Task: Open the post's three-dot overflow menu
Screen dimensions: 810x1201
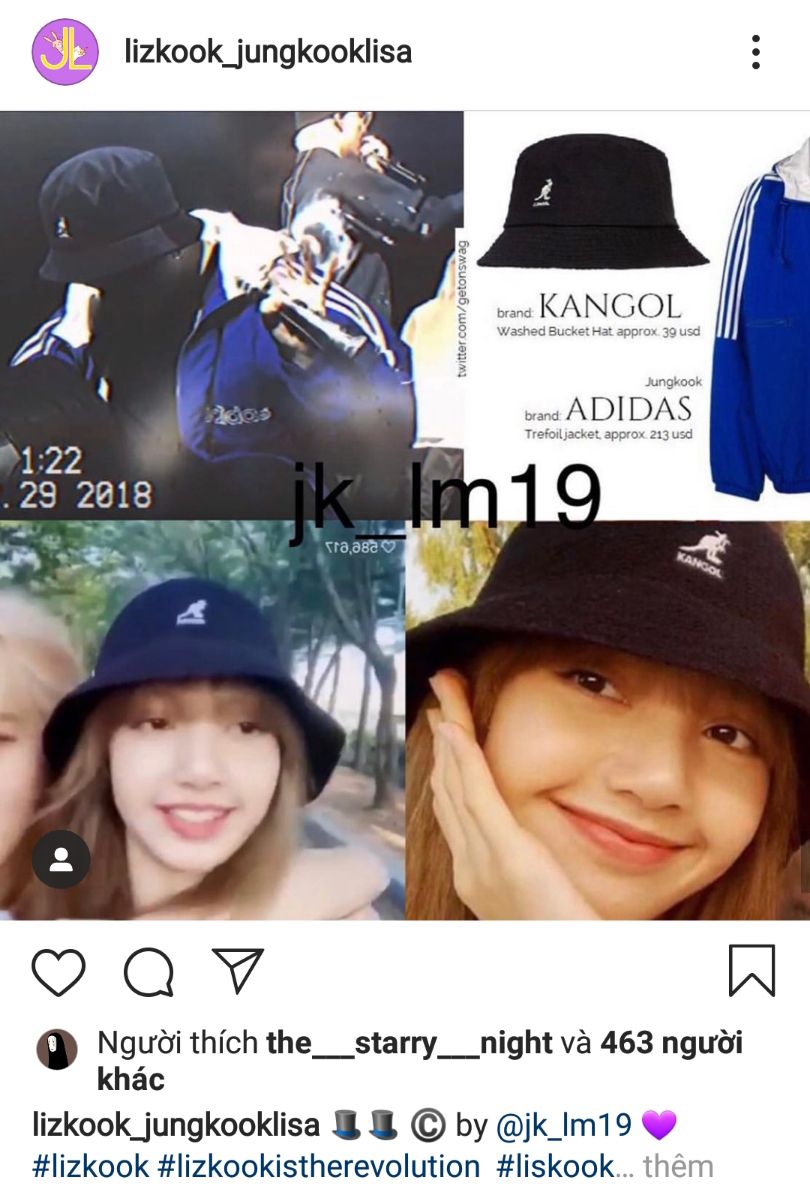Action: (756, 52)
